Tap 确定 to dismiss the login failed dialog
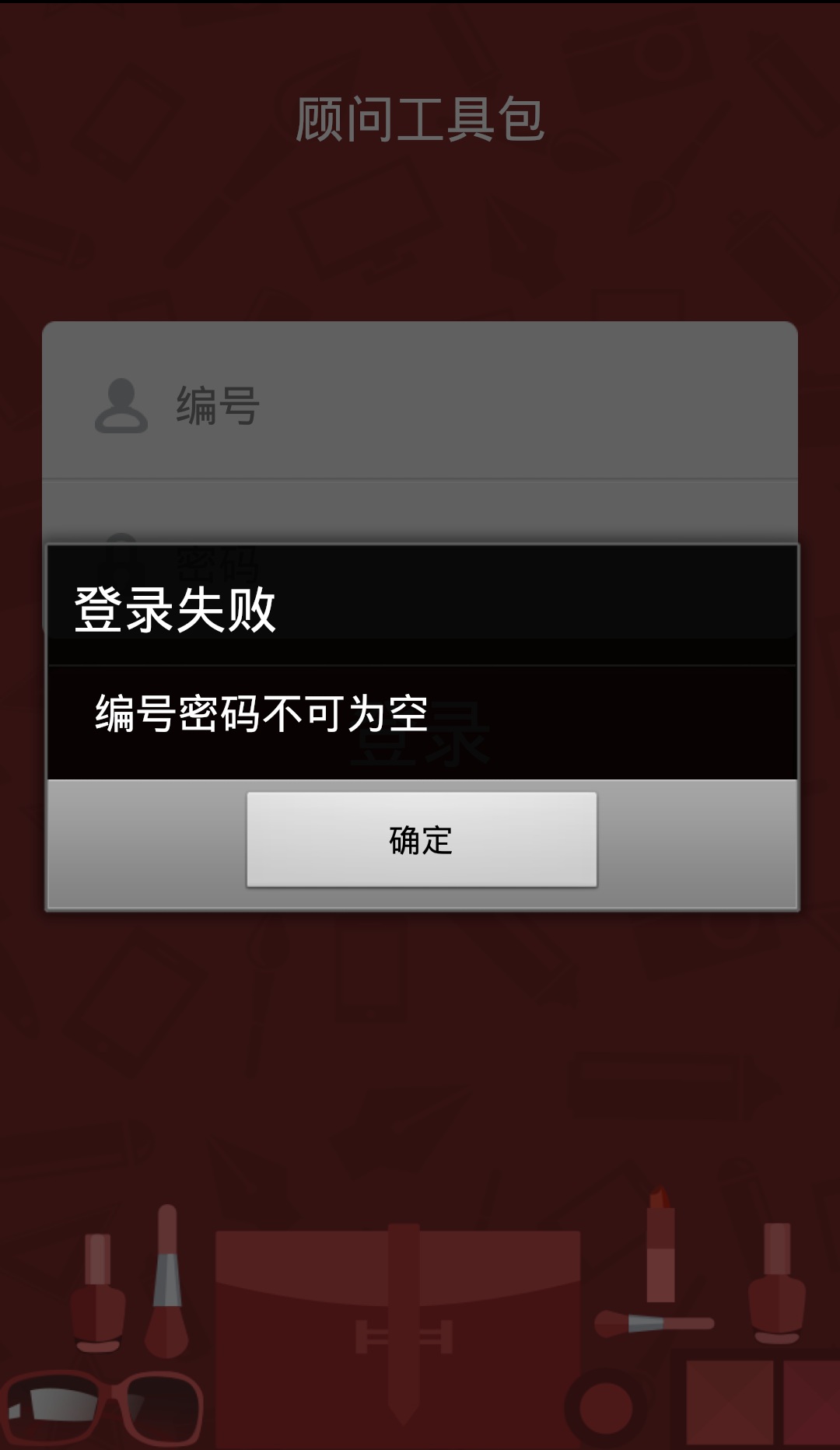The width and height of the screenshot is (840, 1450). click(422, 839)
